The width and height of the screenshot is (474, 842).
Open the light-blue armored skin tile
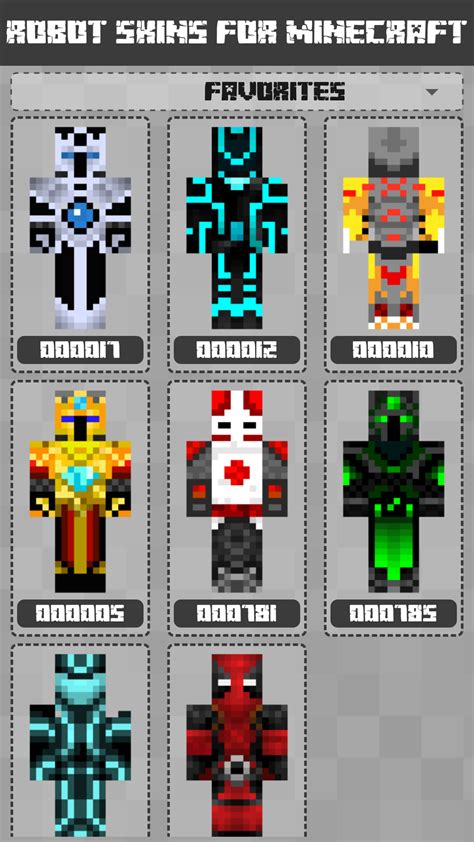click(x=81, y=743)
